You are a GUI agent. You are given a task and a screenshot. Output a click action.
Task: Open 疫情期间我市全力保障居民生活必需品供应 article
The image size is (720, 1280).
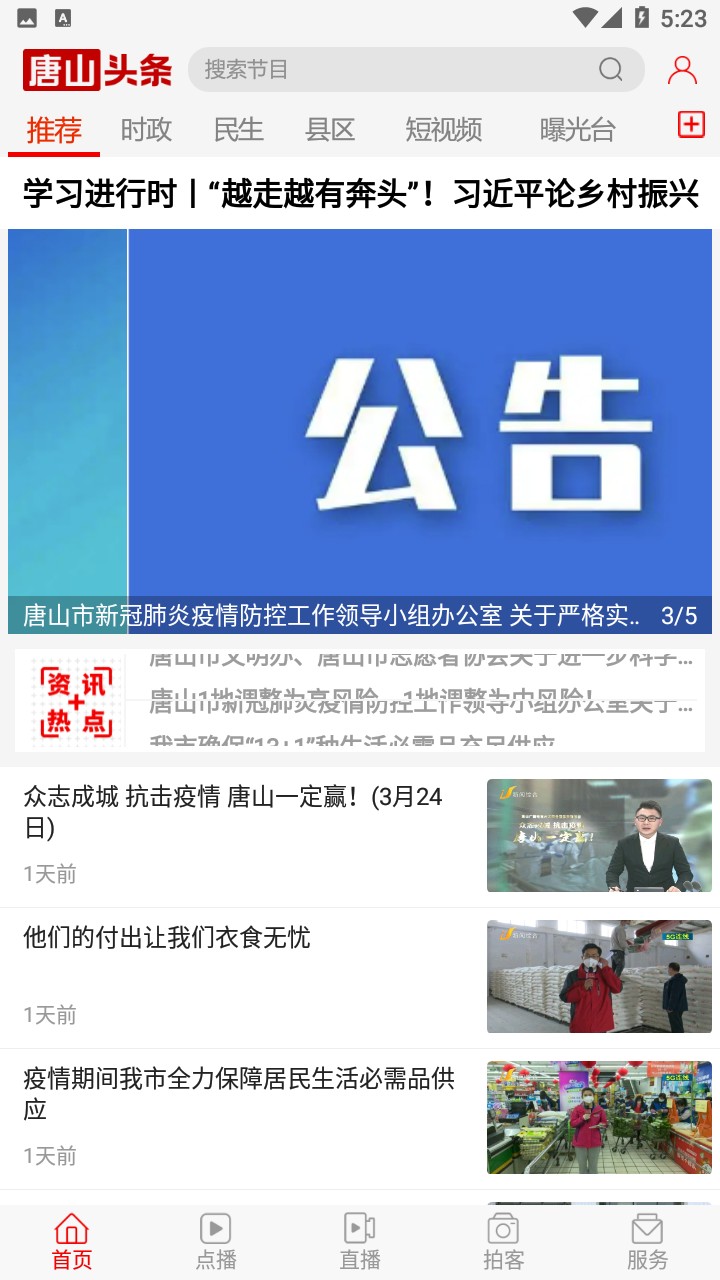240,1093
